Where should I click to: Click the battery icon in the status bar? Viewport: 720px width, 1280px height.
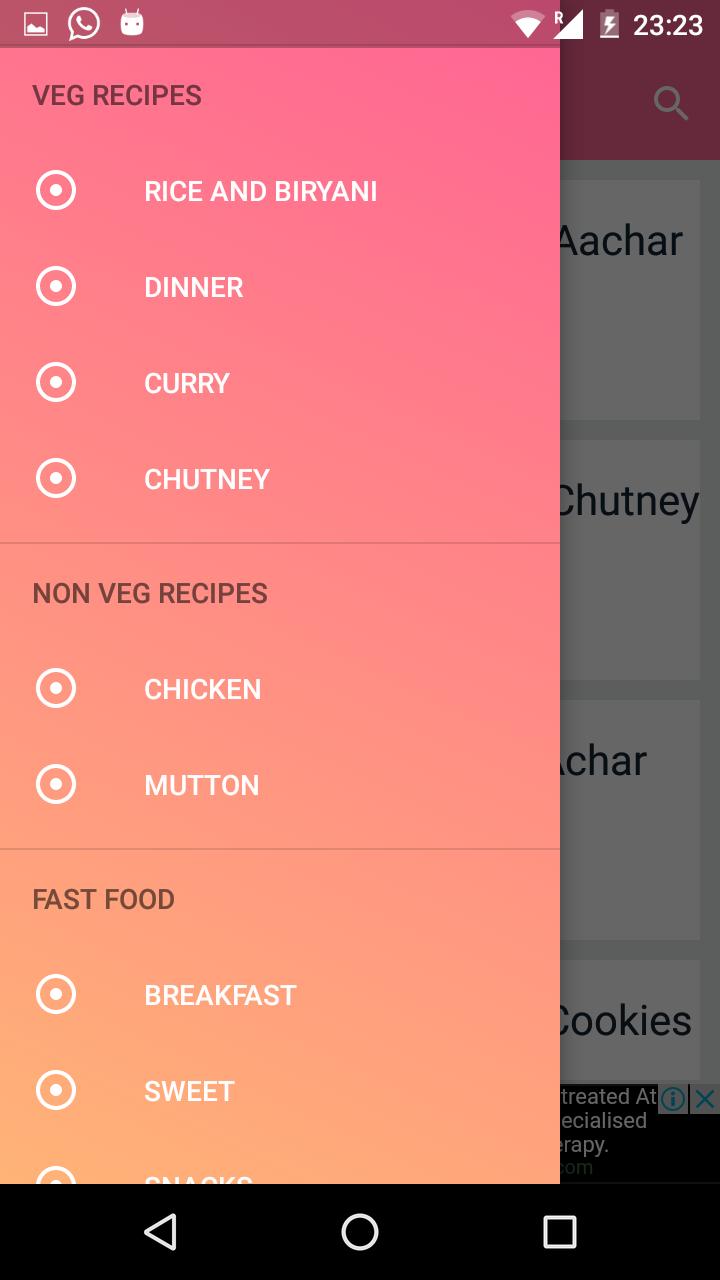610,23
